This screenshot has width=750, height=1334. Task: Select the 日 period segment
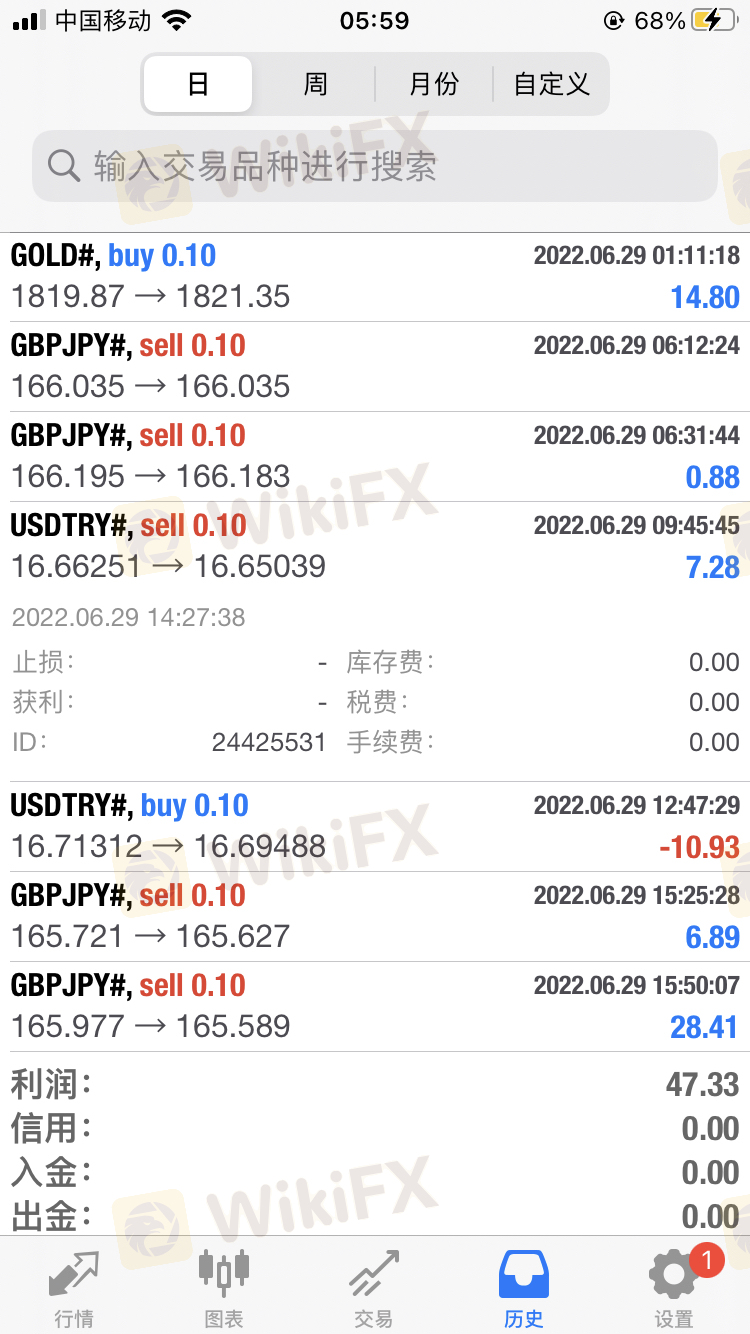coord(198,84)
